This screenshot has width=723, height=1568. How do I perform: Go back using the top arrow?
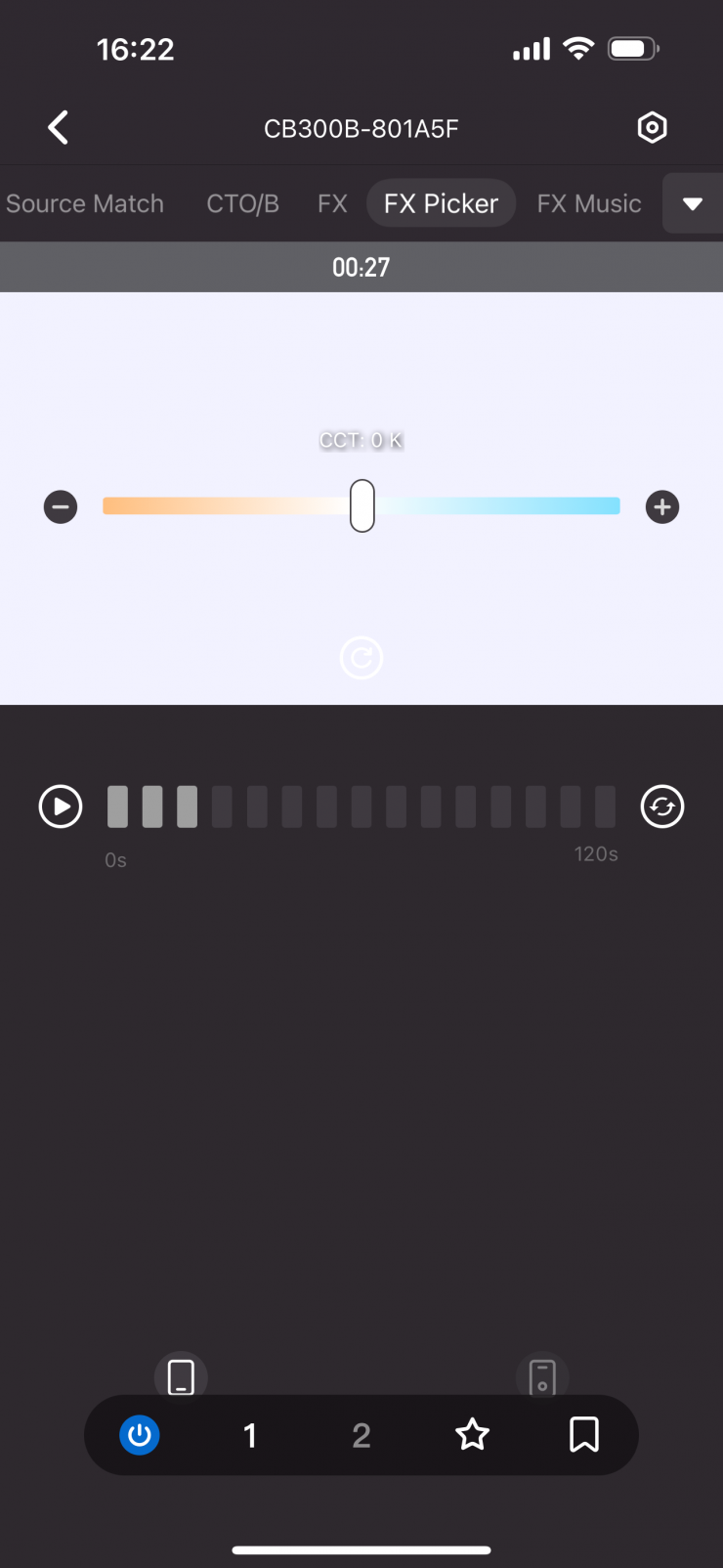point(59,128)
